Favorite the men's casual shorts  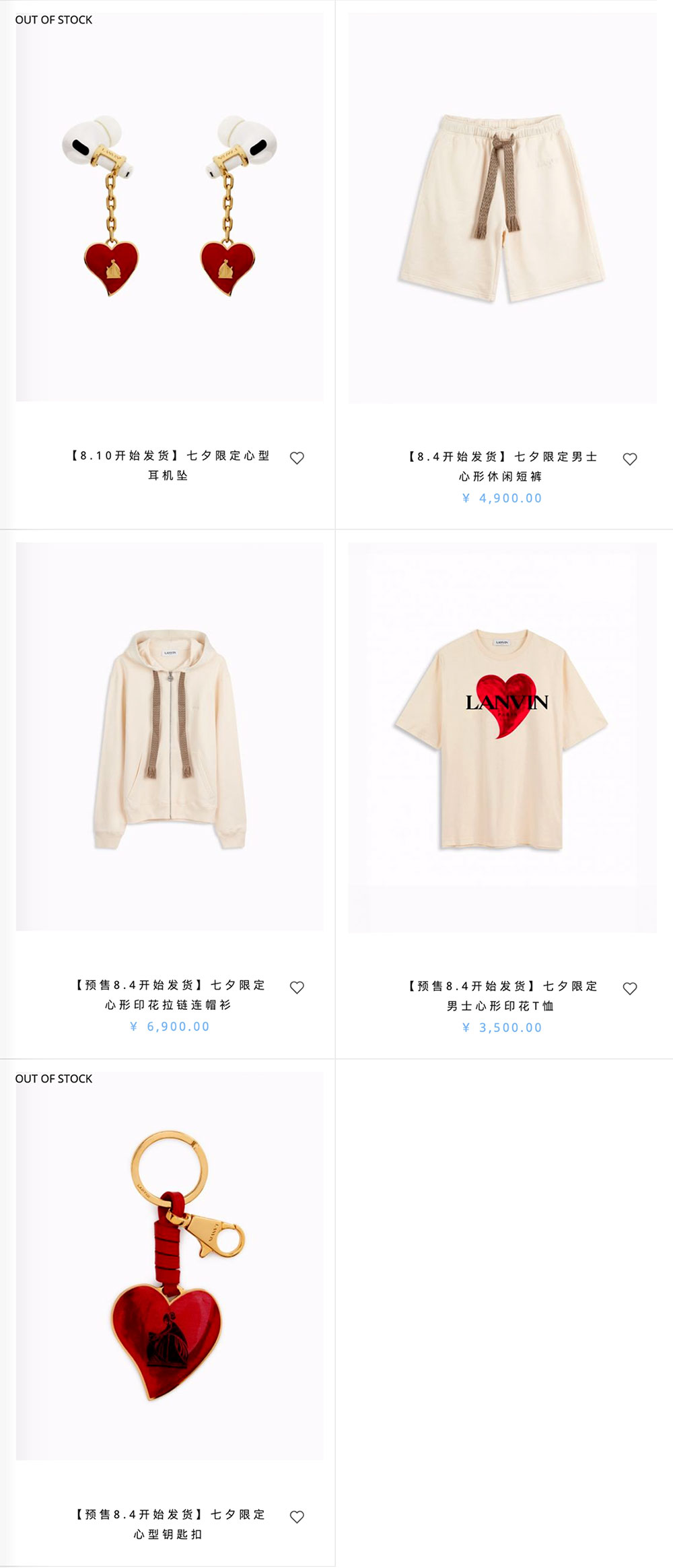tap(630, 459)
